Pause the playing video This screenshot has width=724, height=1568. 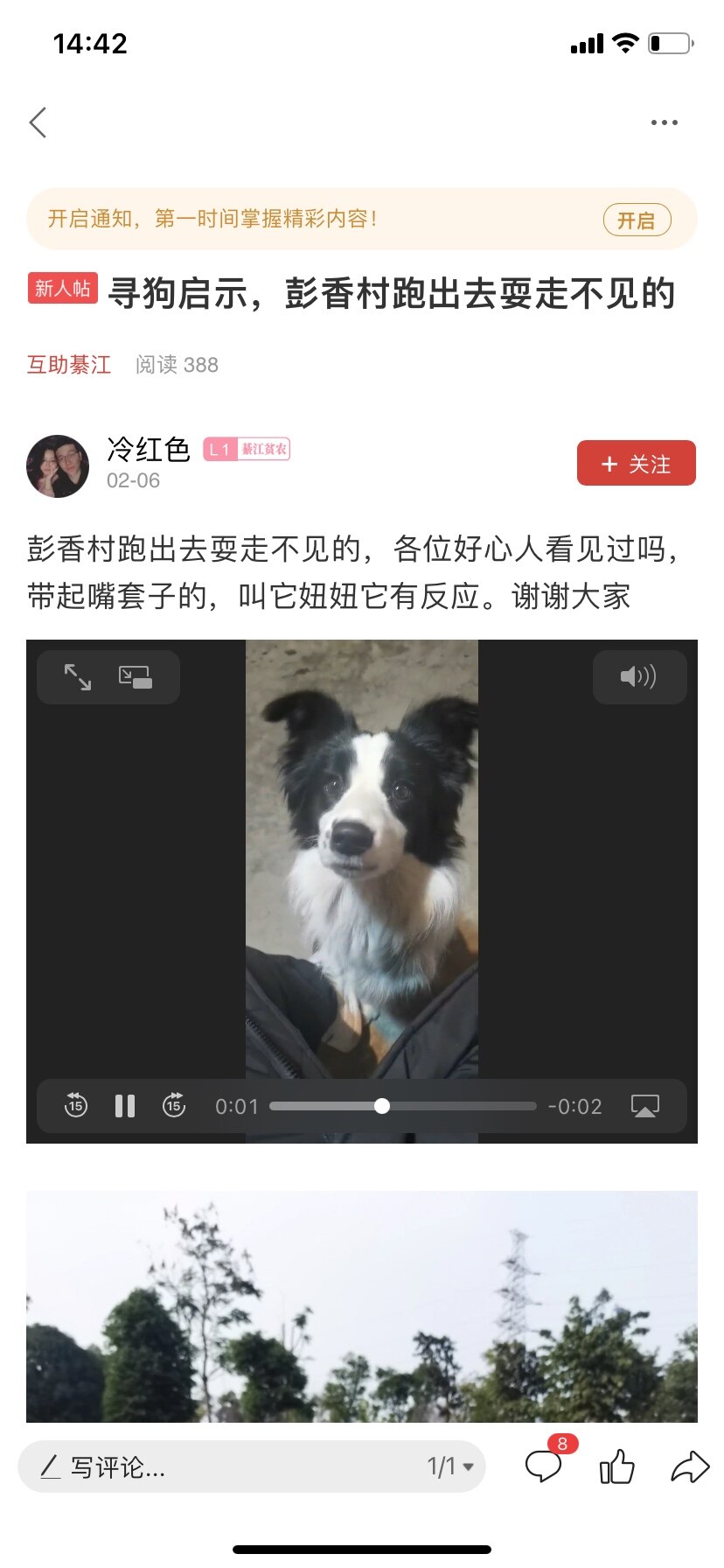pos(125,1106)
